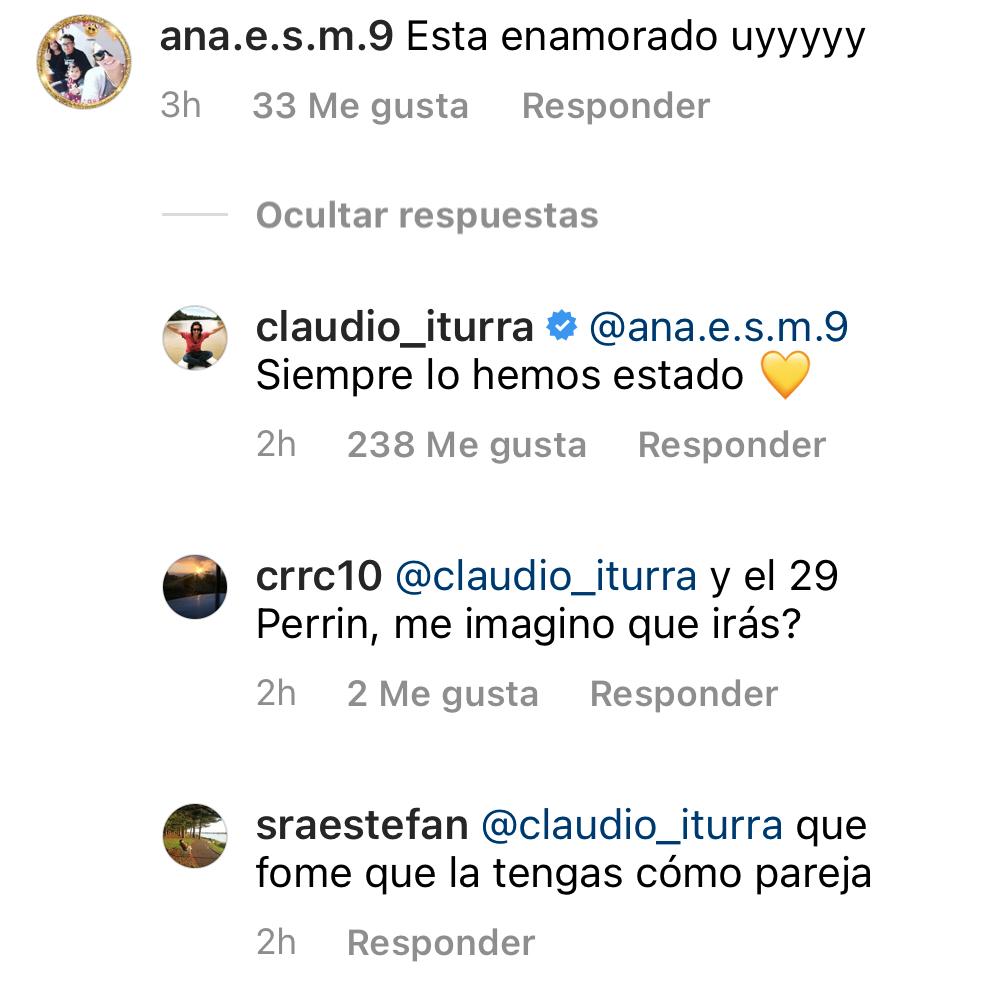The image size is (995, 999).
Task: Reply to sraestefan's comment
Action: tap(440, 943)
